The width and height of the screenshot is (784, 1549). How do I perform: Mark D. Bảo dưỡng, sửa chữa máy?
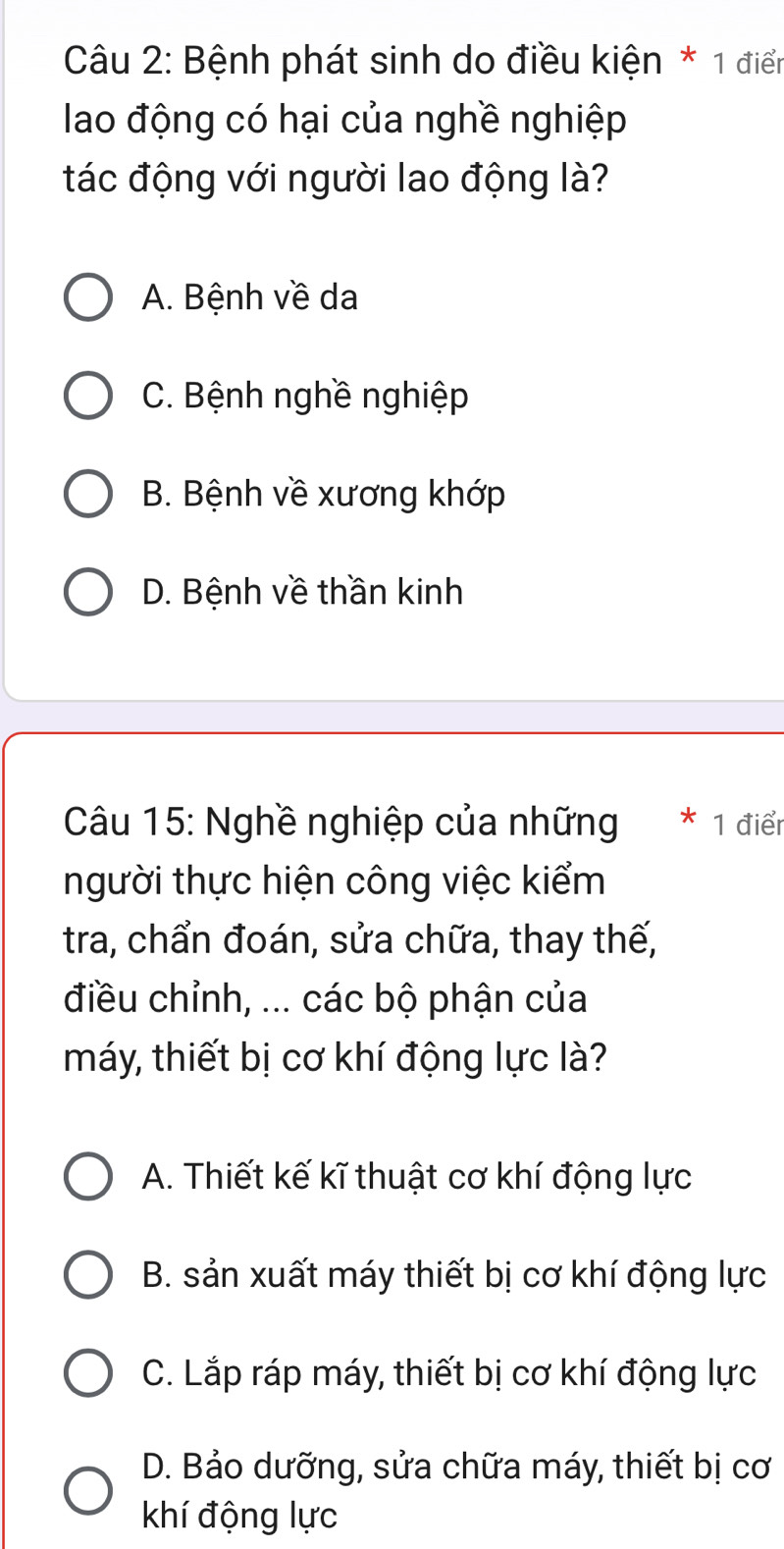(88, 1491)
